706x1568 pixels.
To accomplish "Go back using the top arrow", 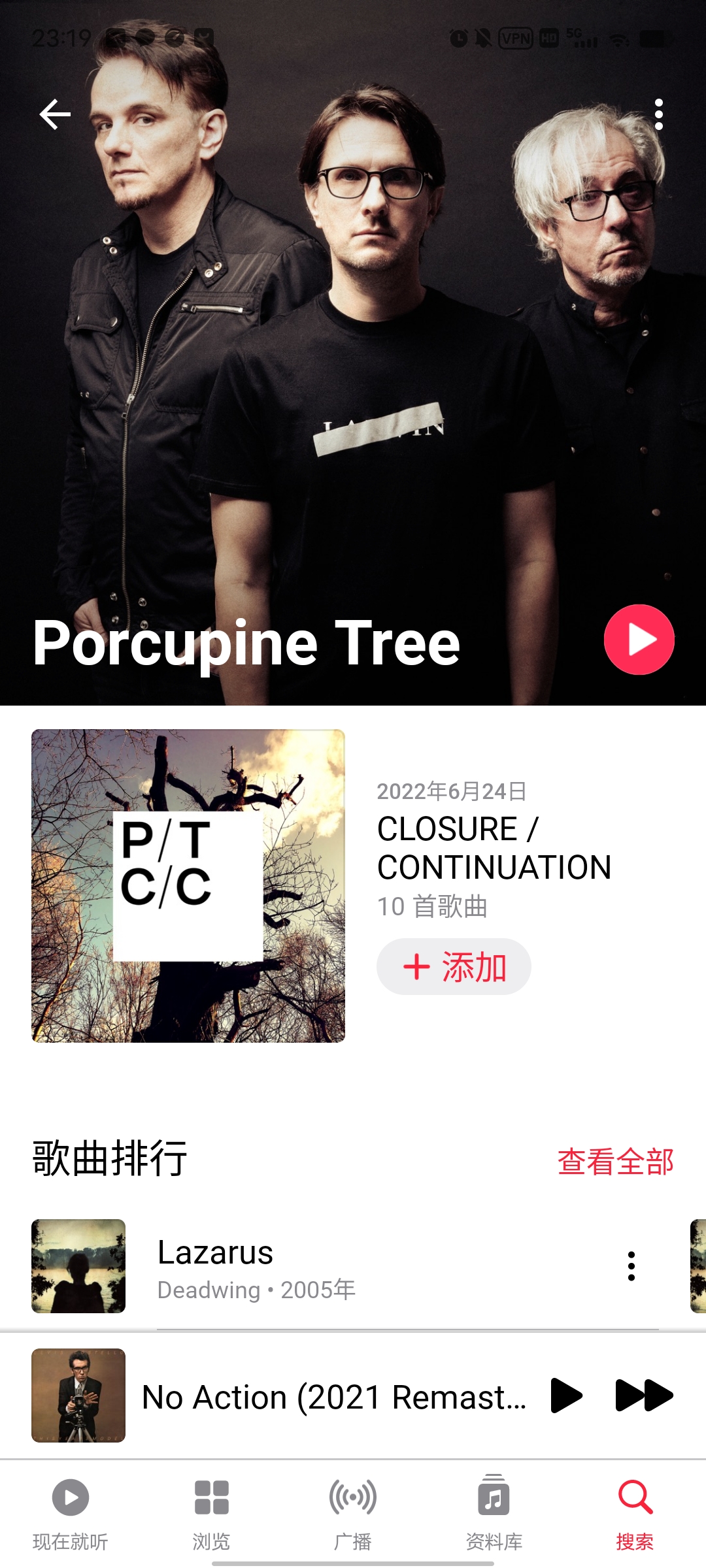I will pos(55,115).
